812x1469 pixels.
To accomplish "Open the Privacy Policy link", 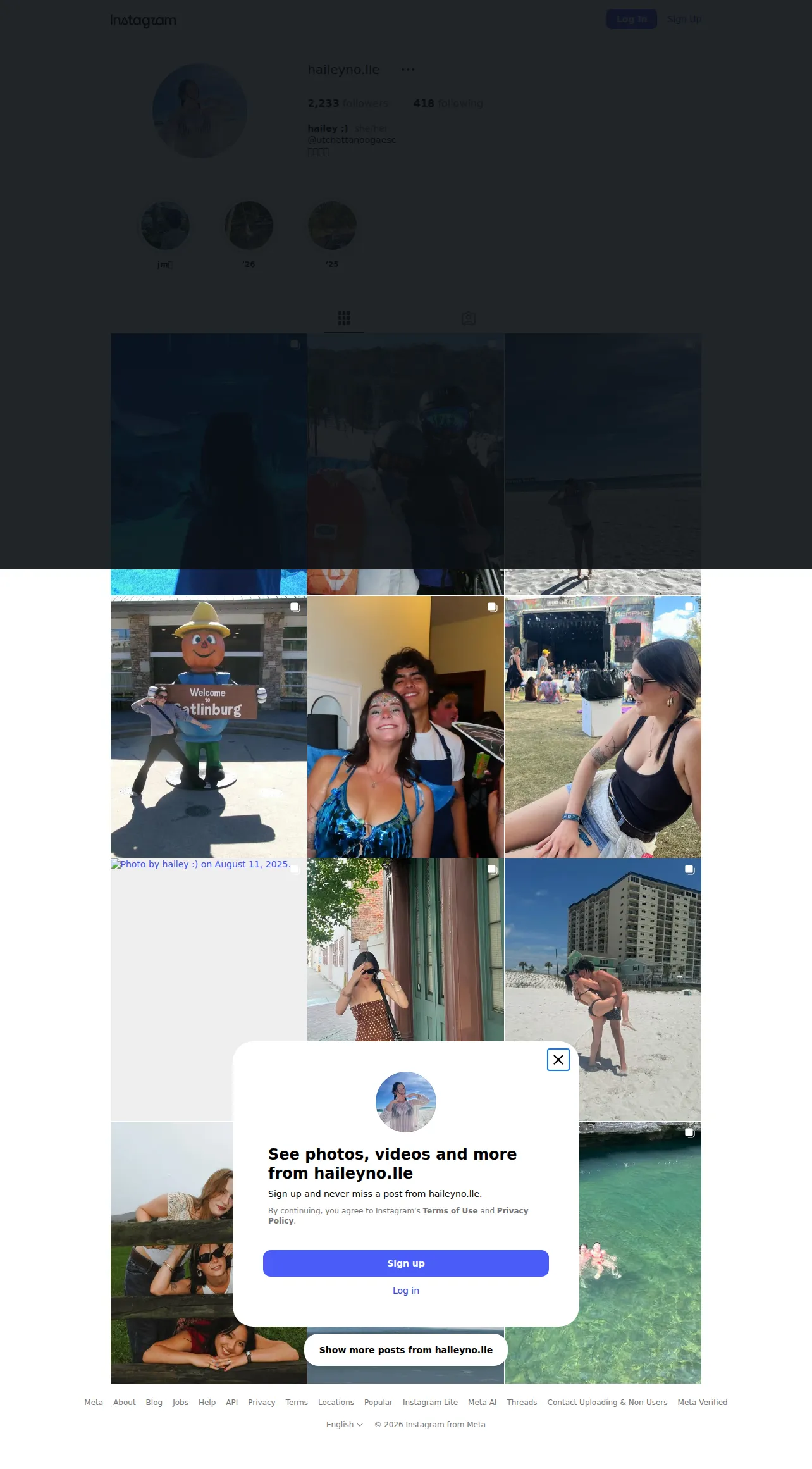I will click(x=398, y=1215).
